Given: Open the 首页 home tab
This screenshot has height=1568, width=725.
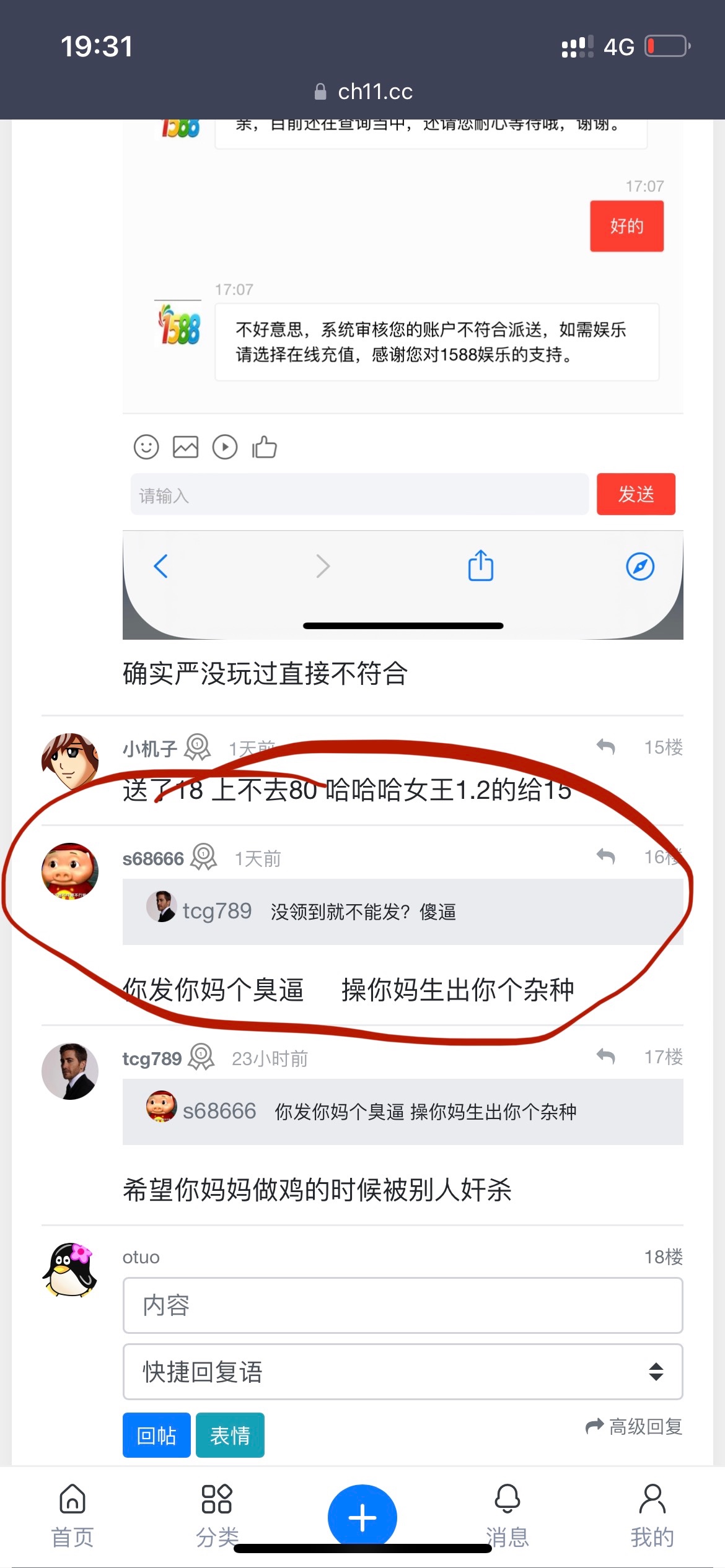Looking at the screenshot, I should point(72,1515).
